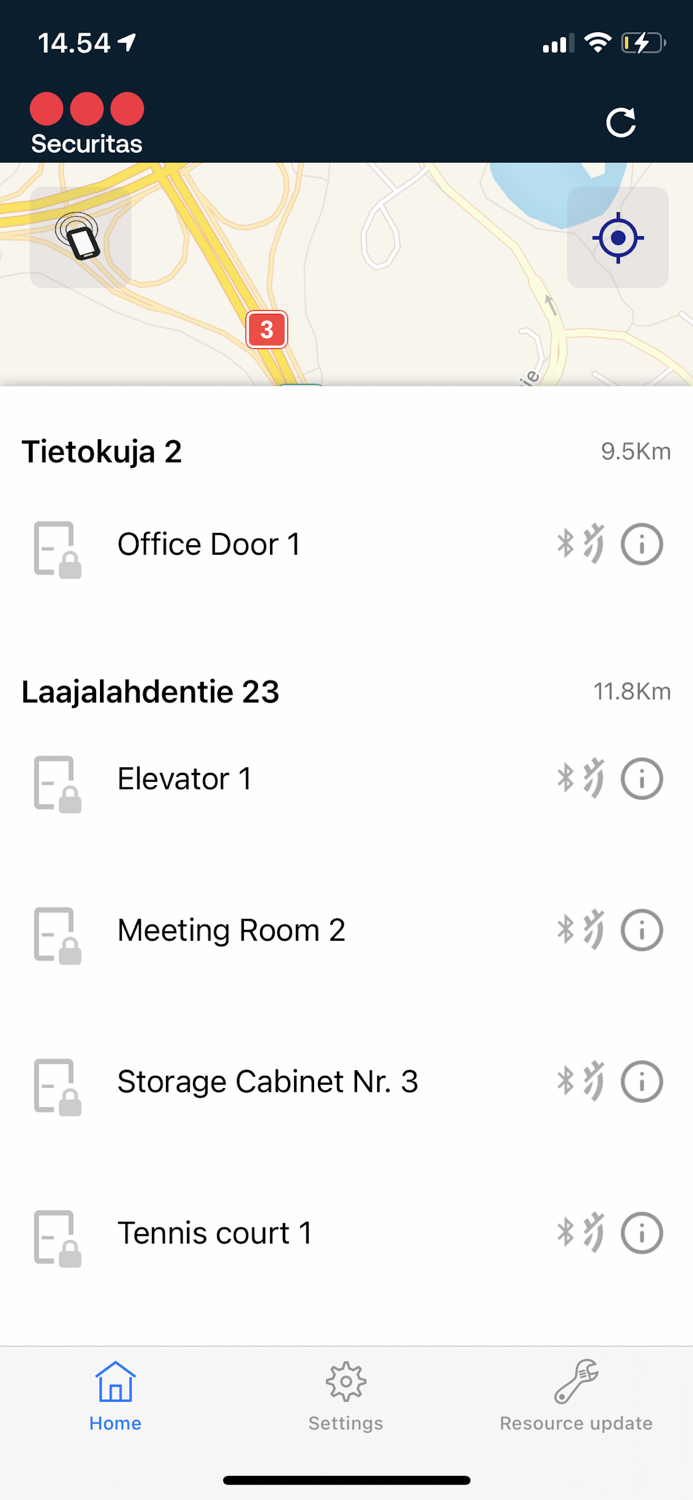The height and width of the screenshot is (1500, 693).
Task: Open the Office Door 1 lock
Action: (208, 545)
